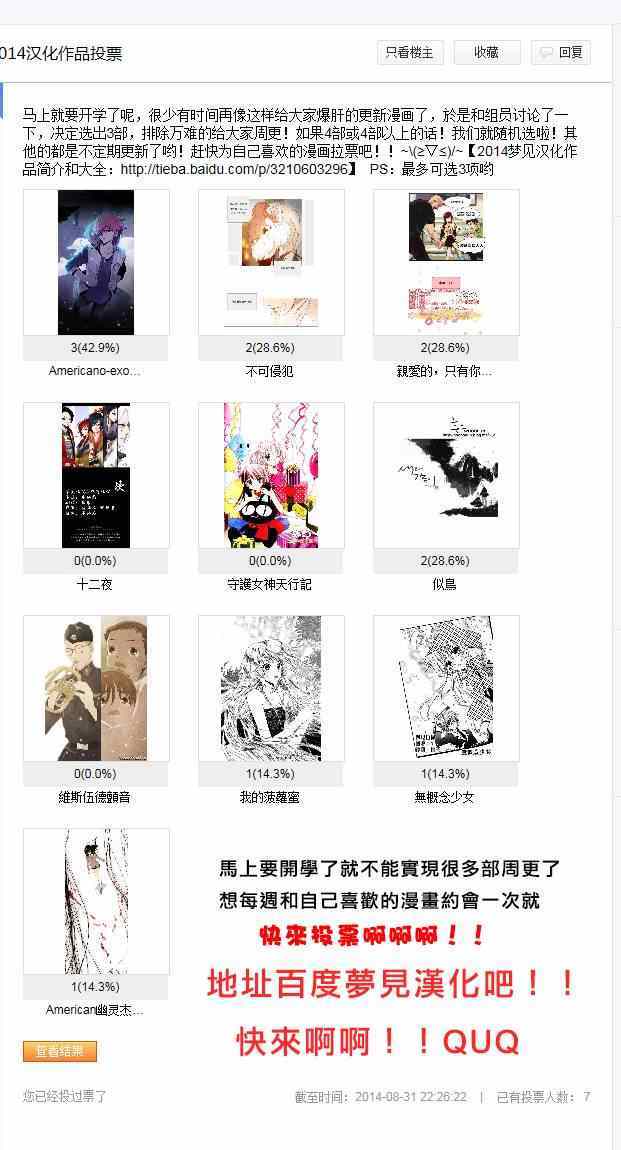
Task: Select the 十二夜 poll option image
Action: point(96,475)
